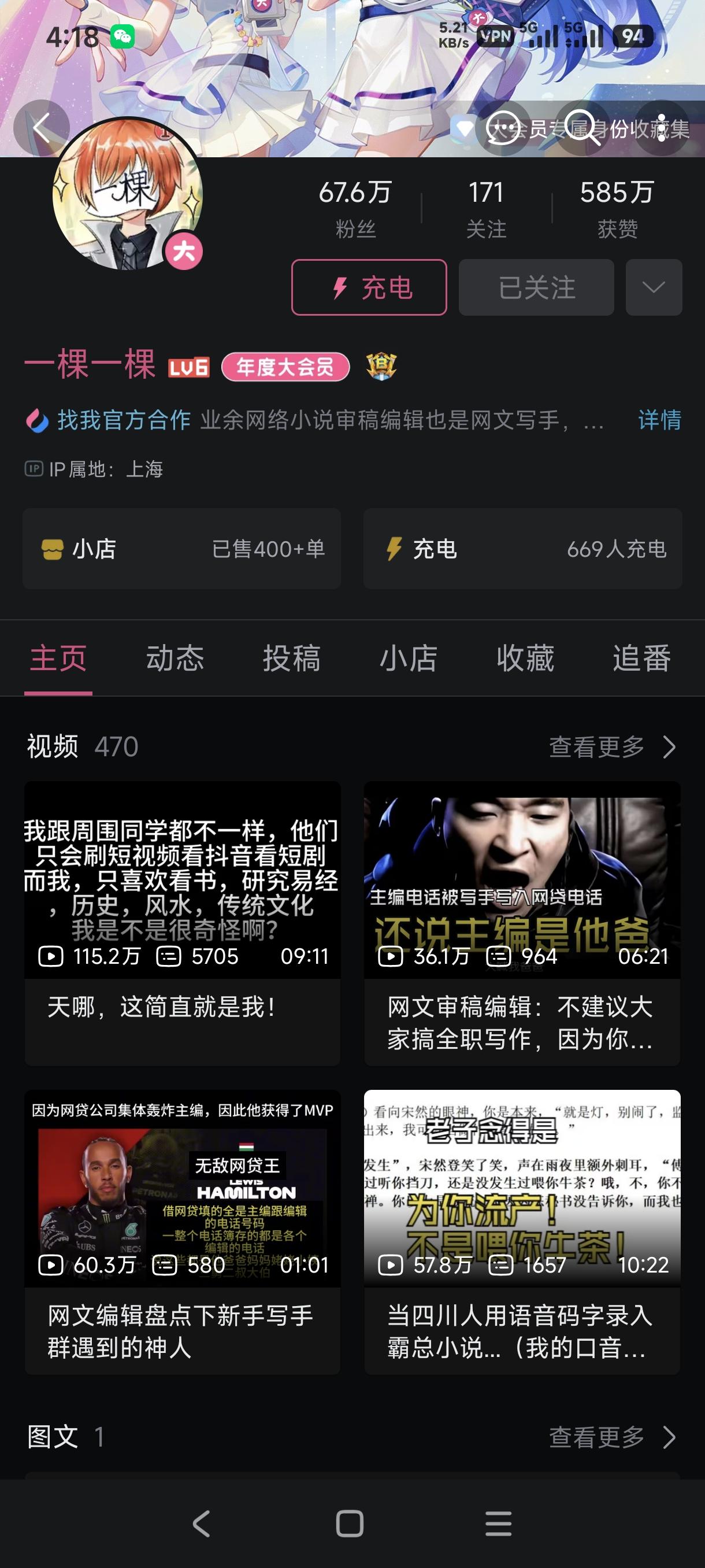Switch to the 动态 tab
Screen dimensions: 705x1568
tap(175, 658)
